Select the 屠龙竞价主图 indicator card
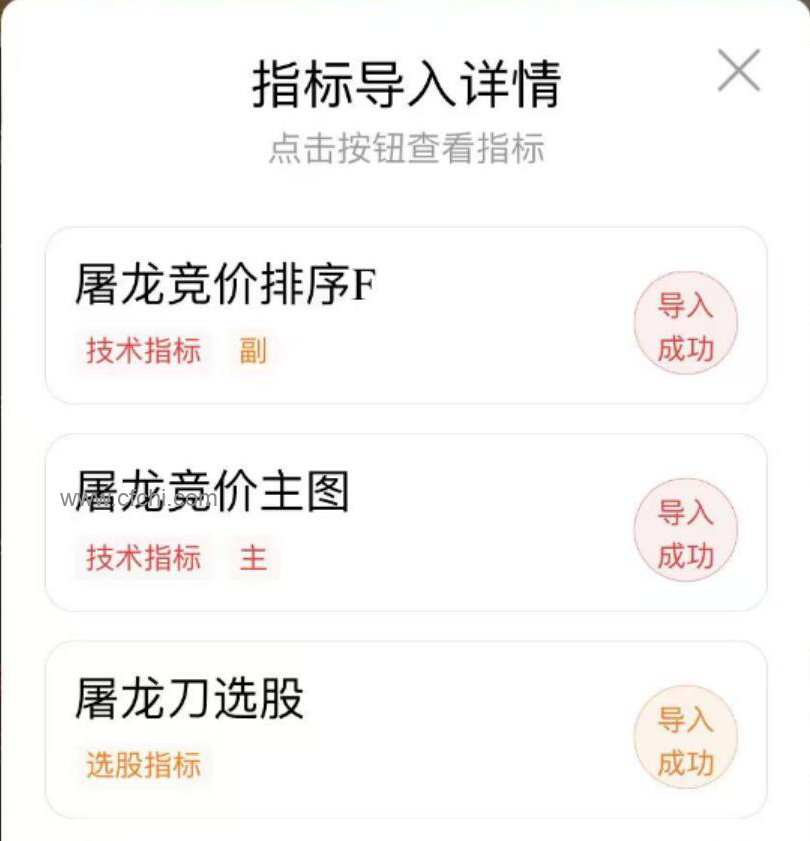The height and width of the screenshot is (841, 810). coord(405,521)
